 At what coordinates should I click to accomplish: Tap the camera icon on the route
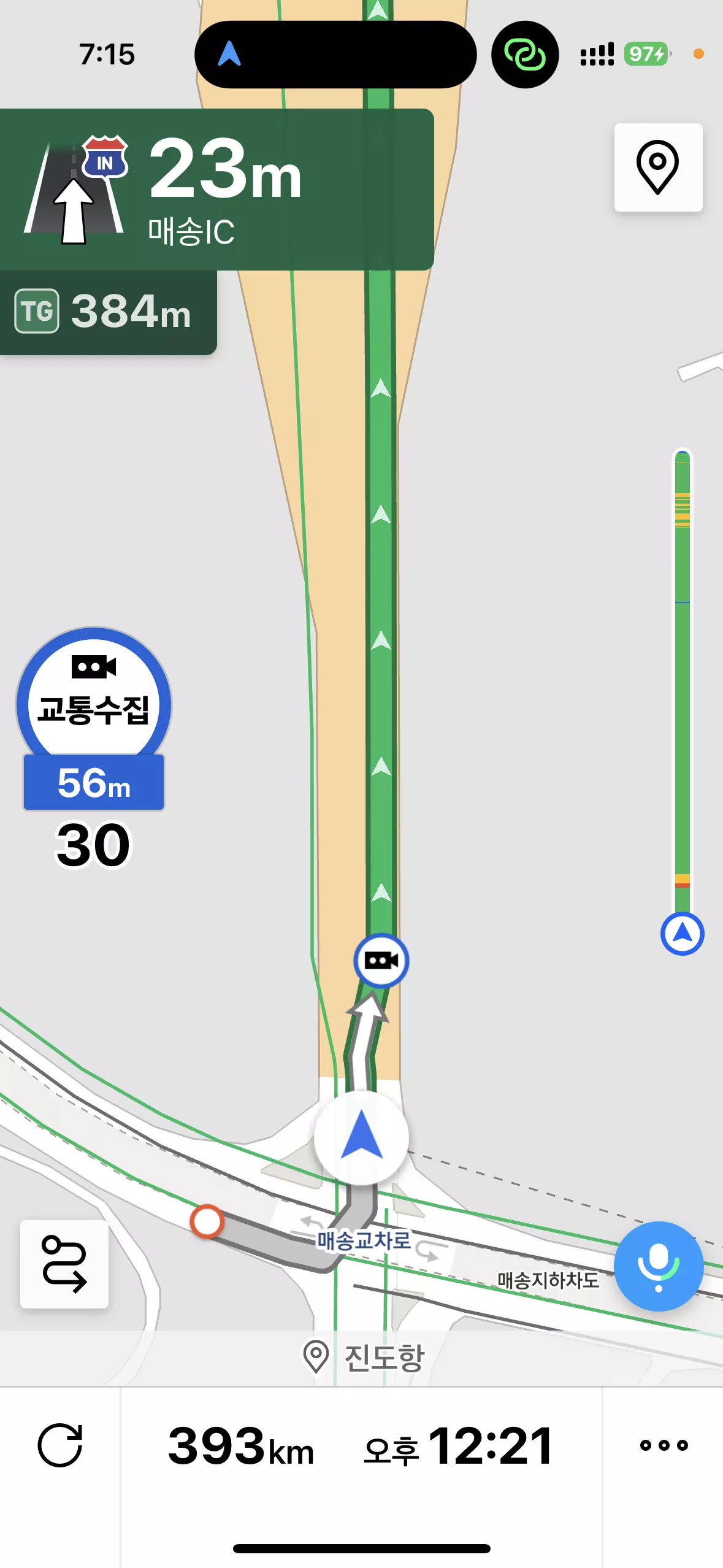[x=381, y=960]
